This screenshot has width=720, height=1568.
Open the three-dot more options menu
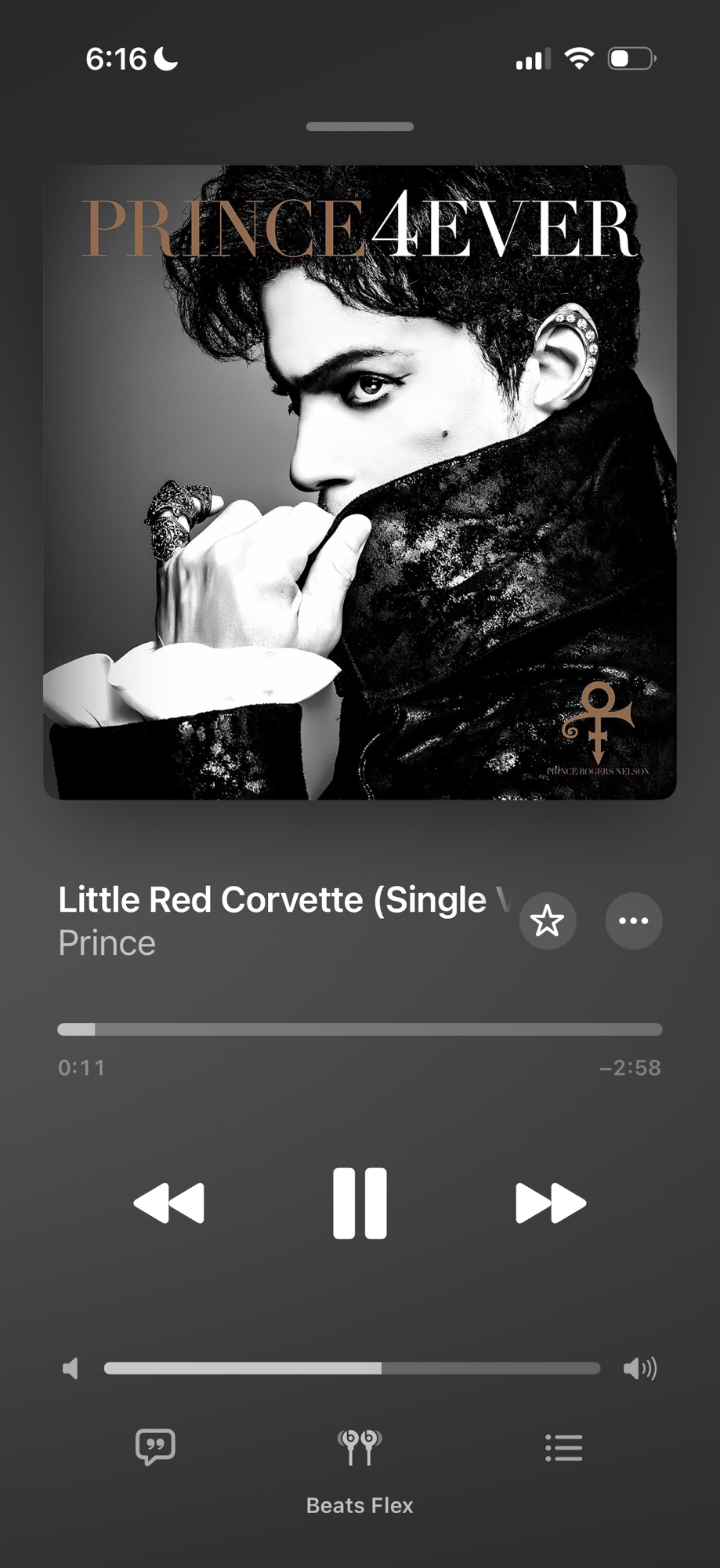(x=633, y=921)
